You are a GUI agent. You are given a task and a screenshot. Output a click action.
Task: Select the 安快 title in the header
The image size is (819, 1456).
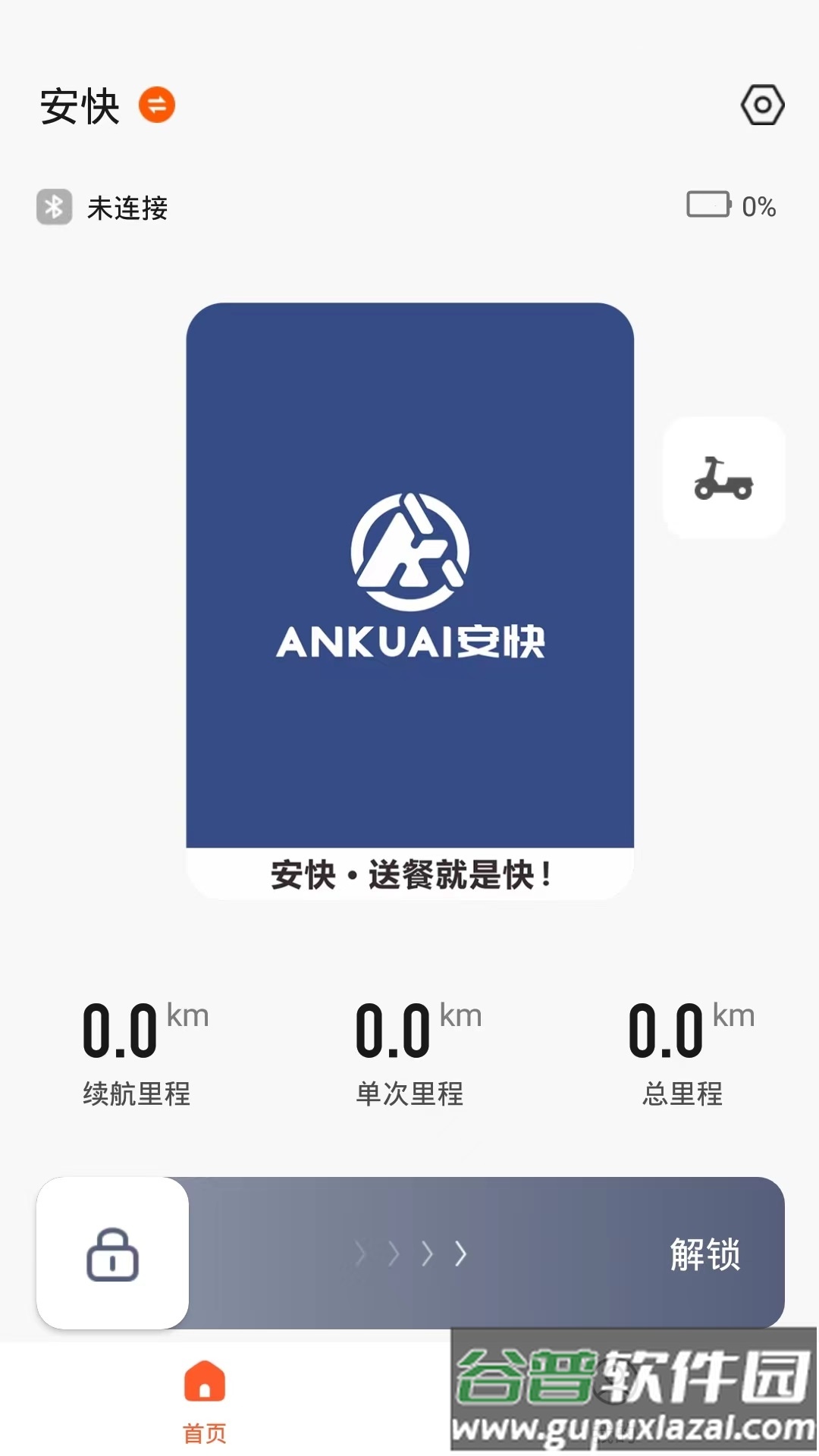click(x=81, y=108)
